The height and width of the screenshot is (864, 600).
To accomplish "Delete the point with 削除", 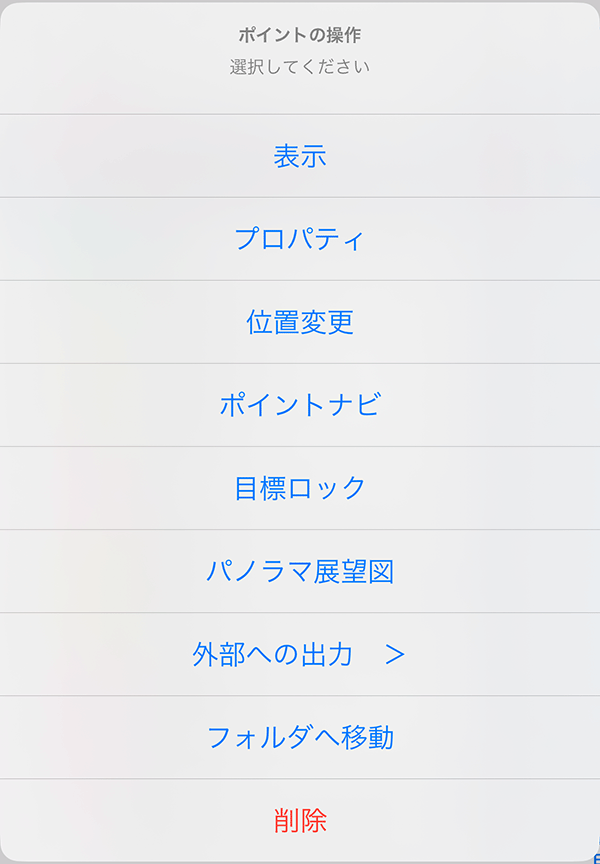I will (x=300, y=820).
